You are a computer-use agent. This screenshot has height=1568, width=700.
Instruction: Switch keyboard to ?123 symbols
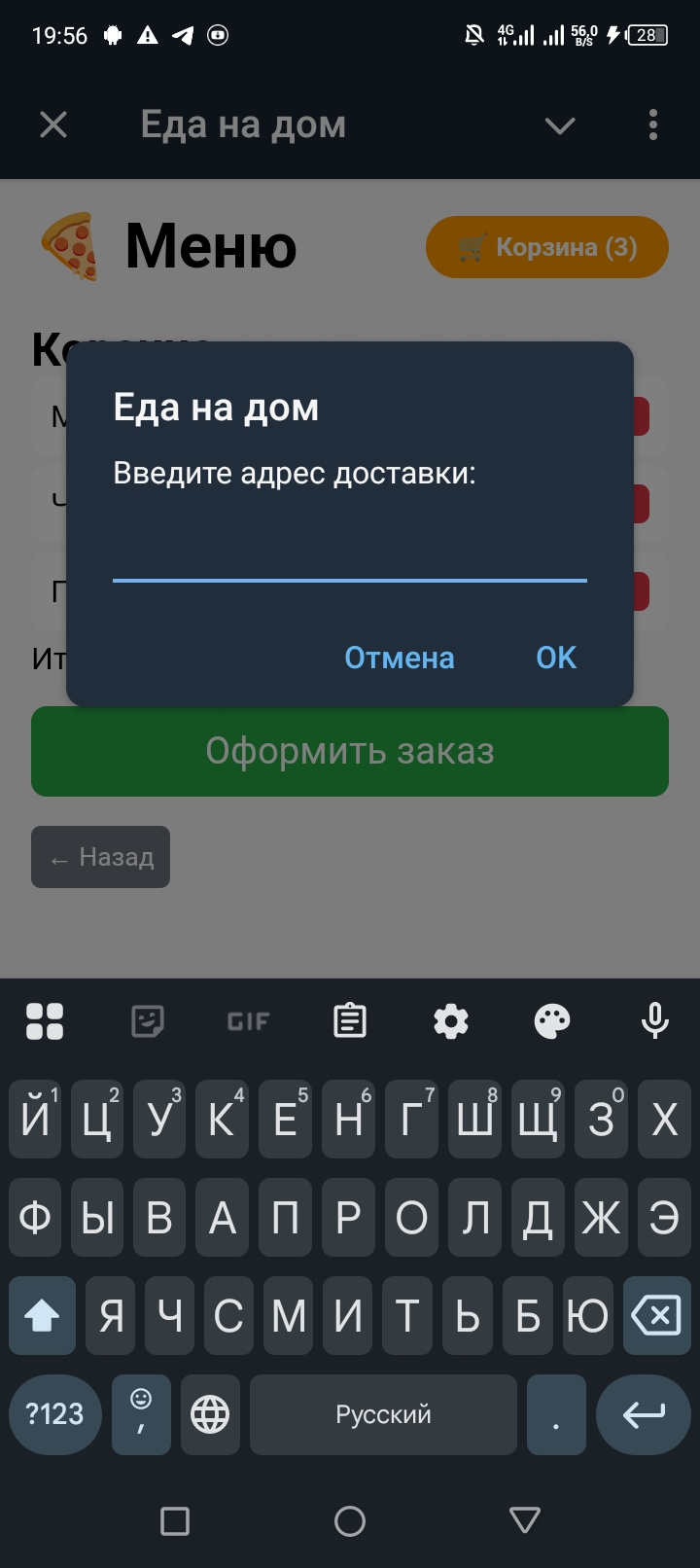click(x=54, y=1413)
